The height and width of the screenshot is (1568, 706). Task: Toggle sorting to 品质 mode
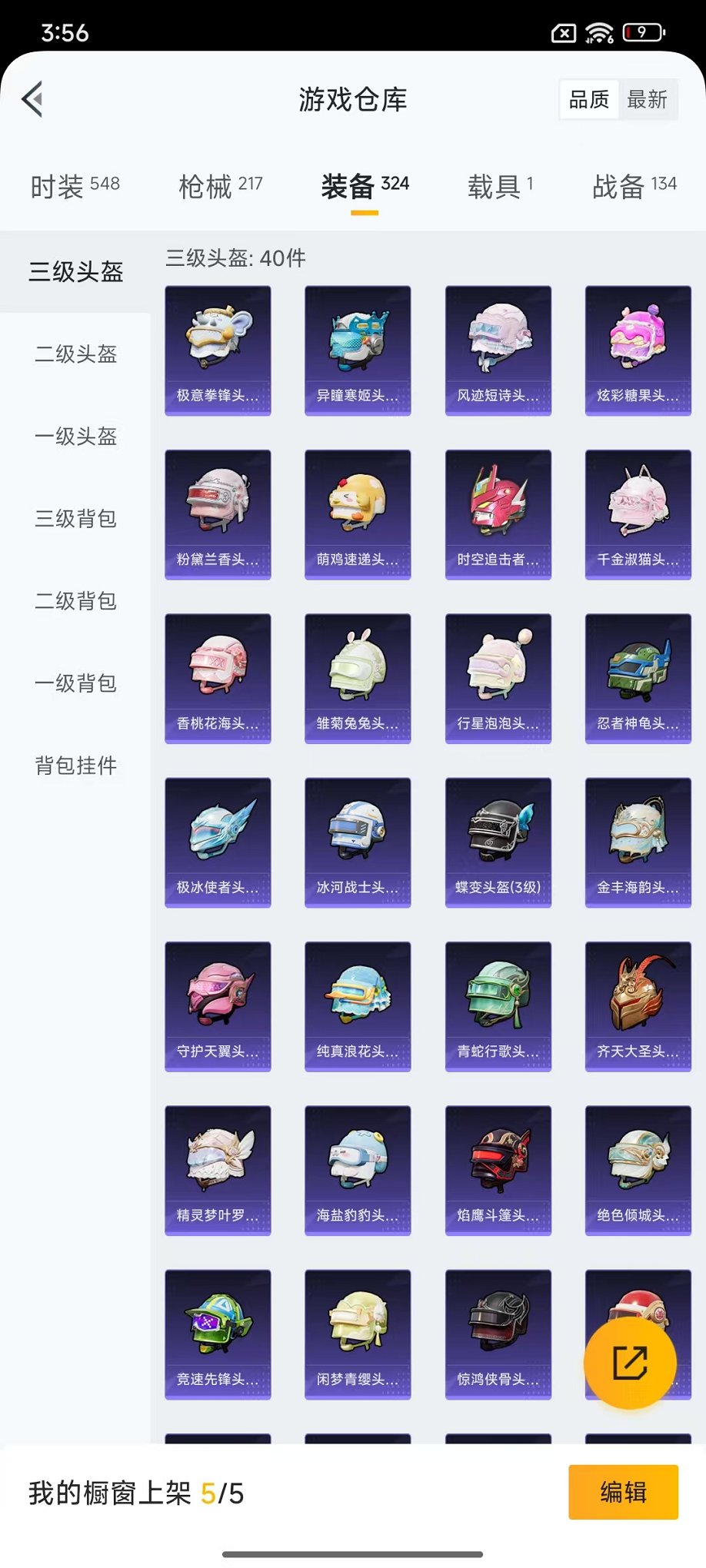588,98
